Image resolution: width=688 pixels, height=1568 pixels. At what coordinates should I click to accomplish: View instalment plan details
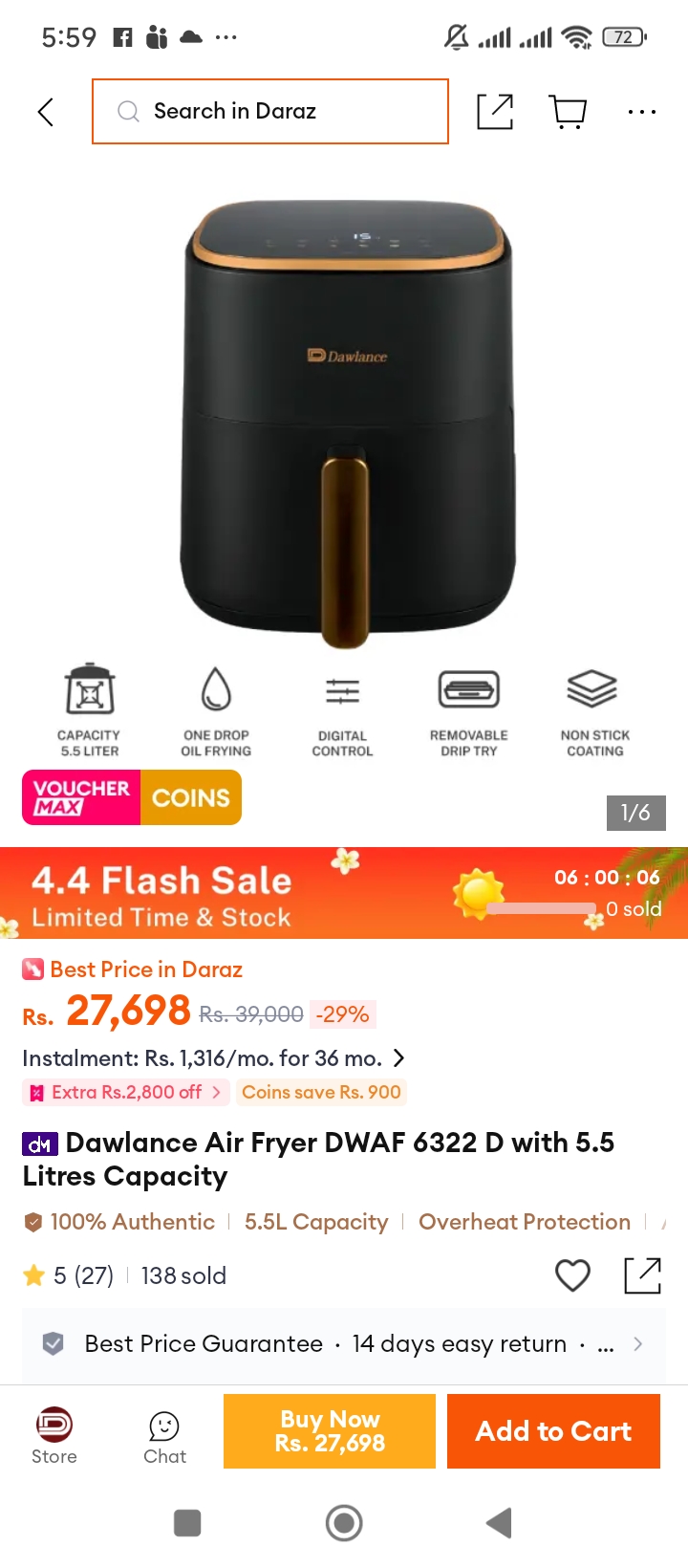(214, 1058)
